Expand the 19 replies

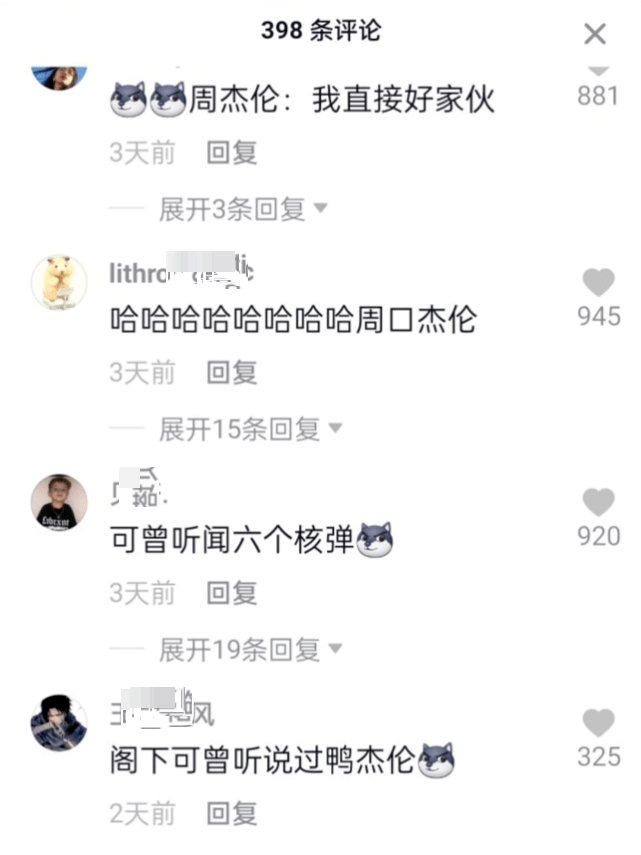click(x=250, y=649)
